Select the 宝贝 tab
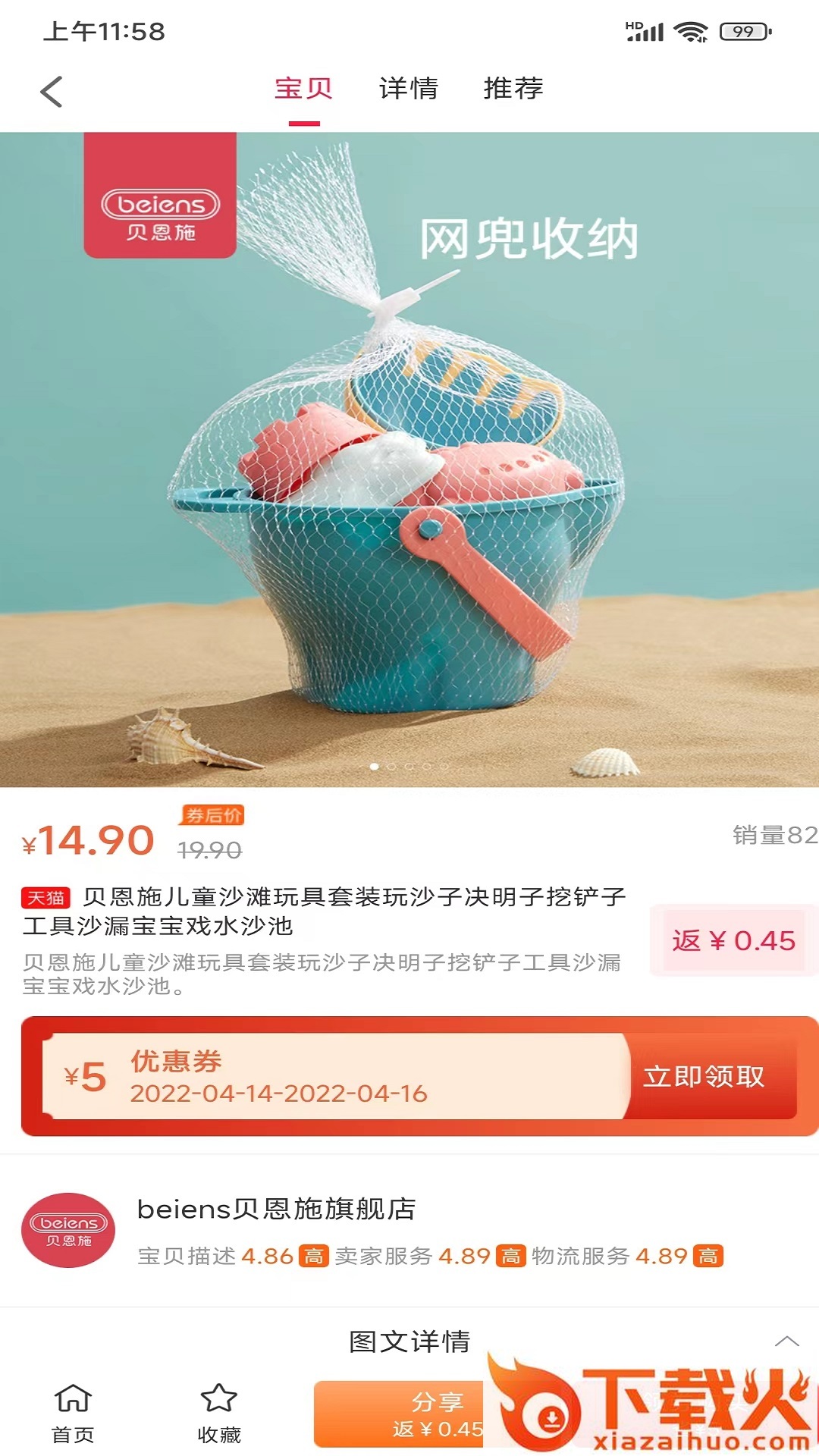Screen dimensions: 819x1456 click(303, 89)
